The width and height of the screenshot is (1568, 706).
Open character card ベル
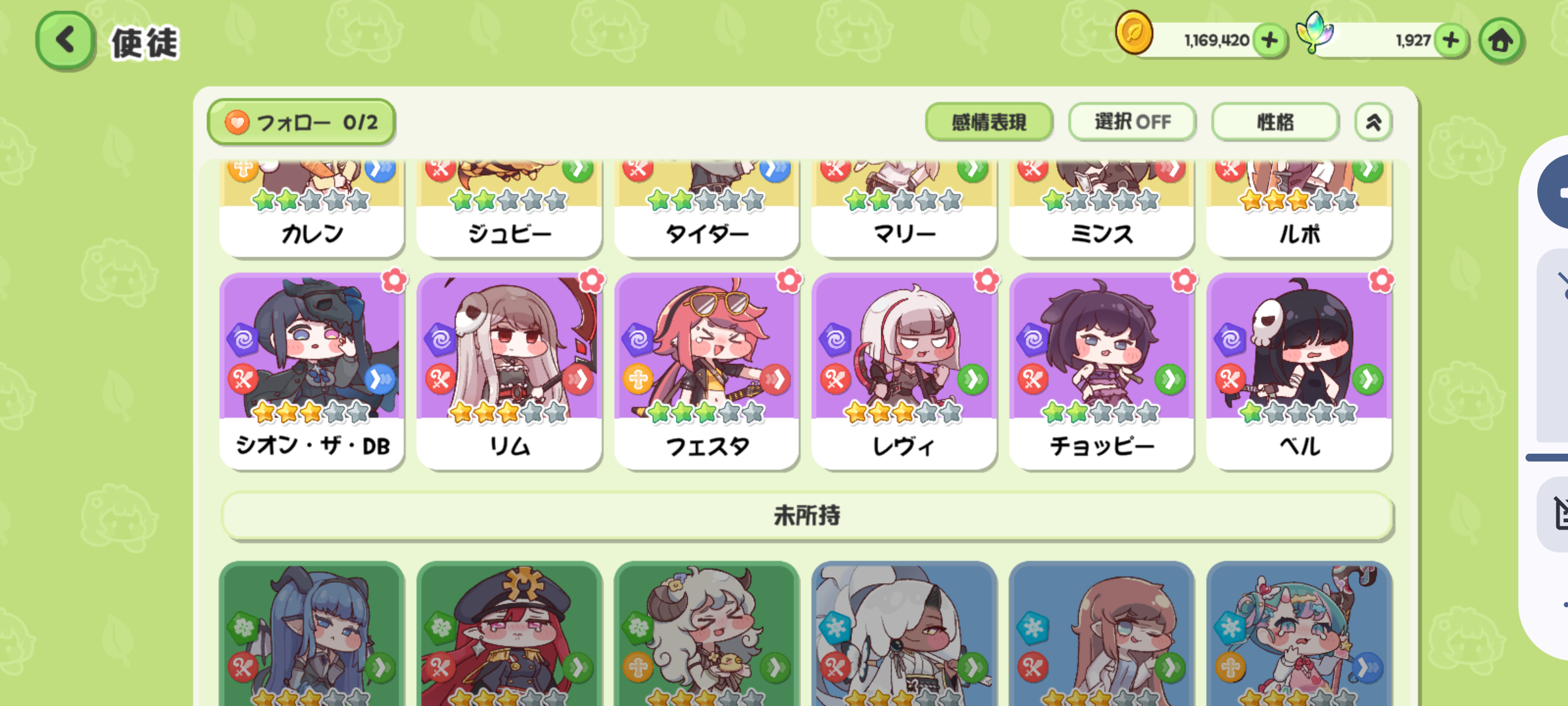(1299, 371)
